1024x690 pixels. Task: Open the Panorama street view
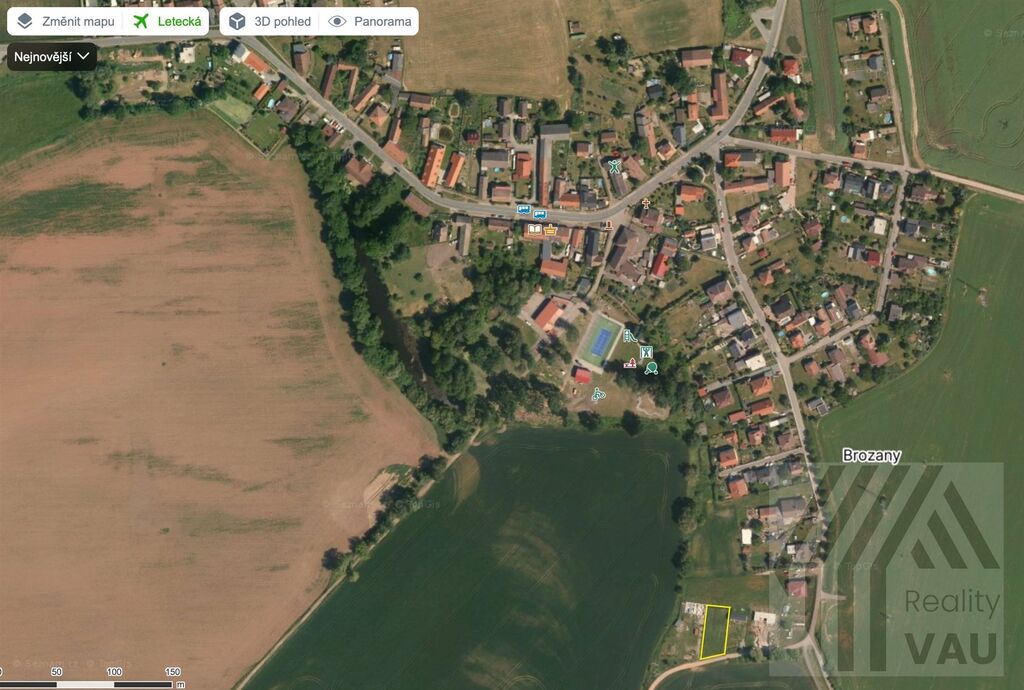tap(370, 21)
